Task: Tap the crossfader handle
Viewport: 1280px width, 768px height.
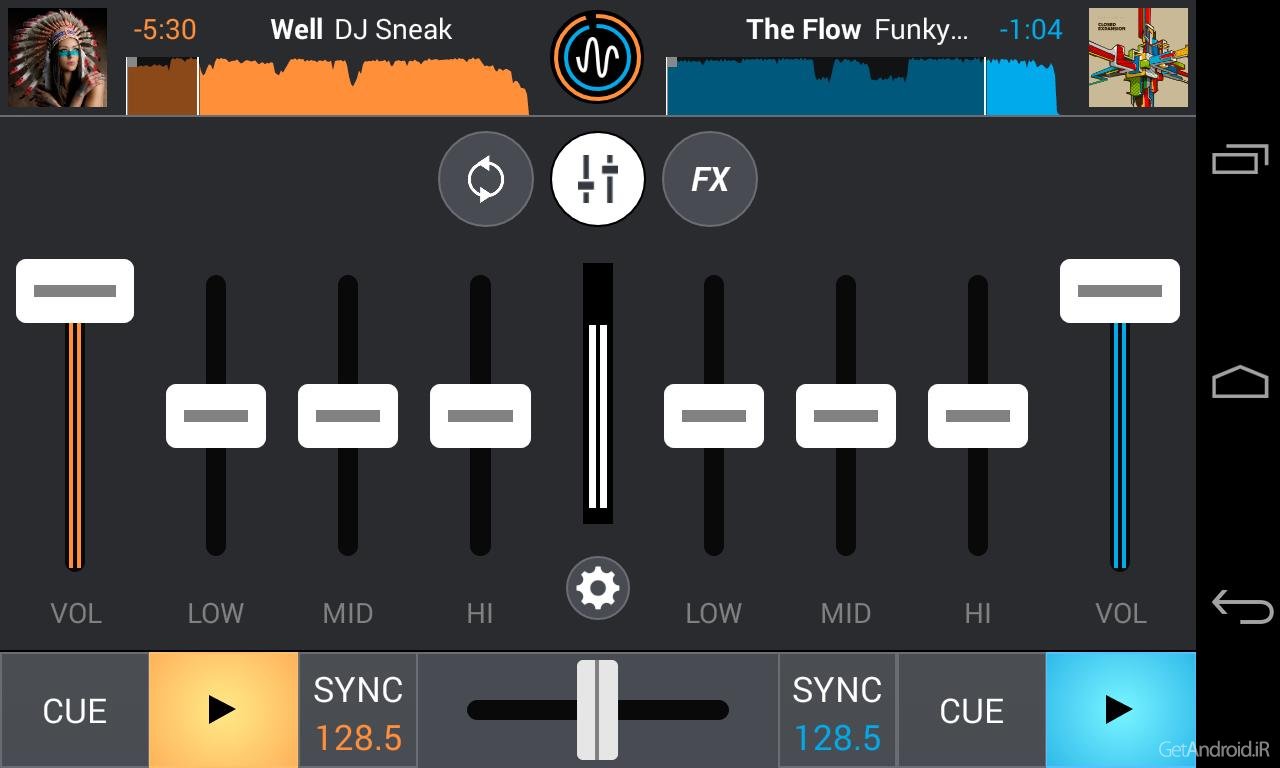Action: pos(597,710)
